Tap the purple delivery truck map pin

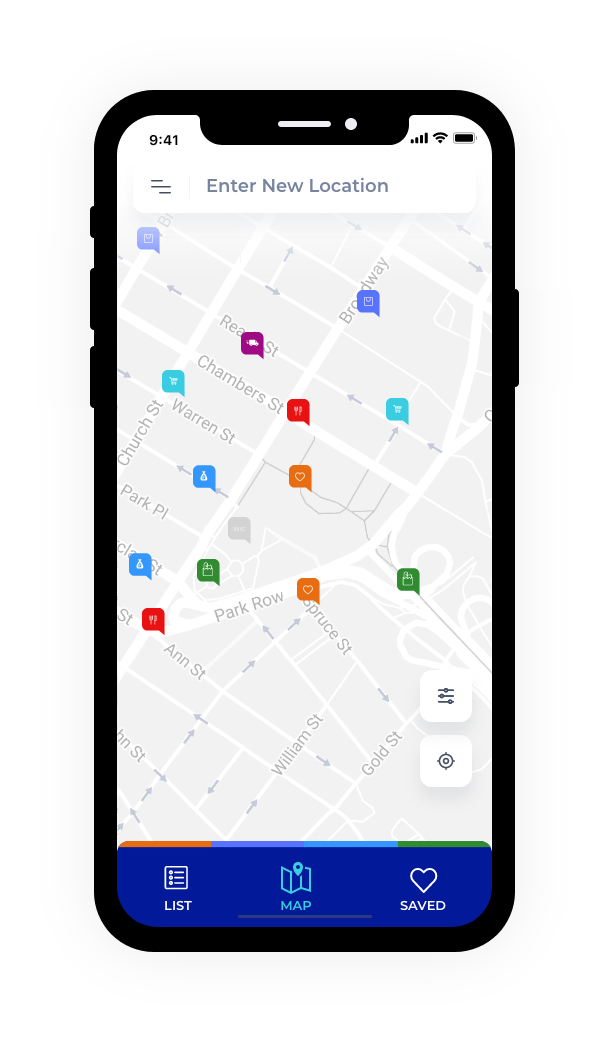(252, 344)
